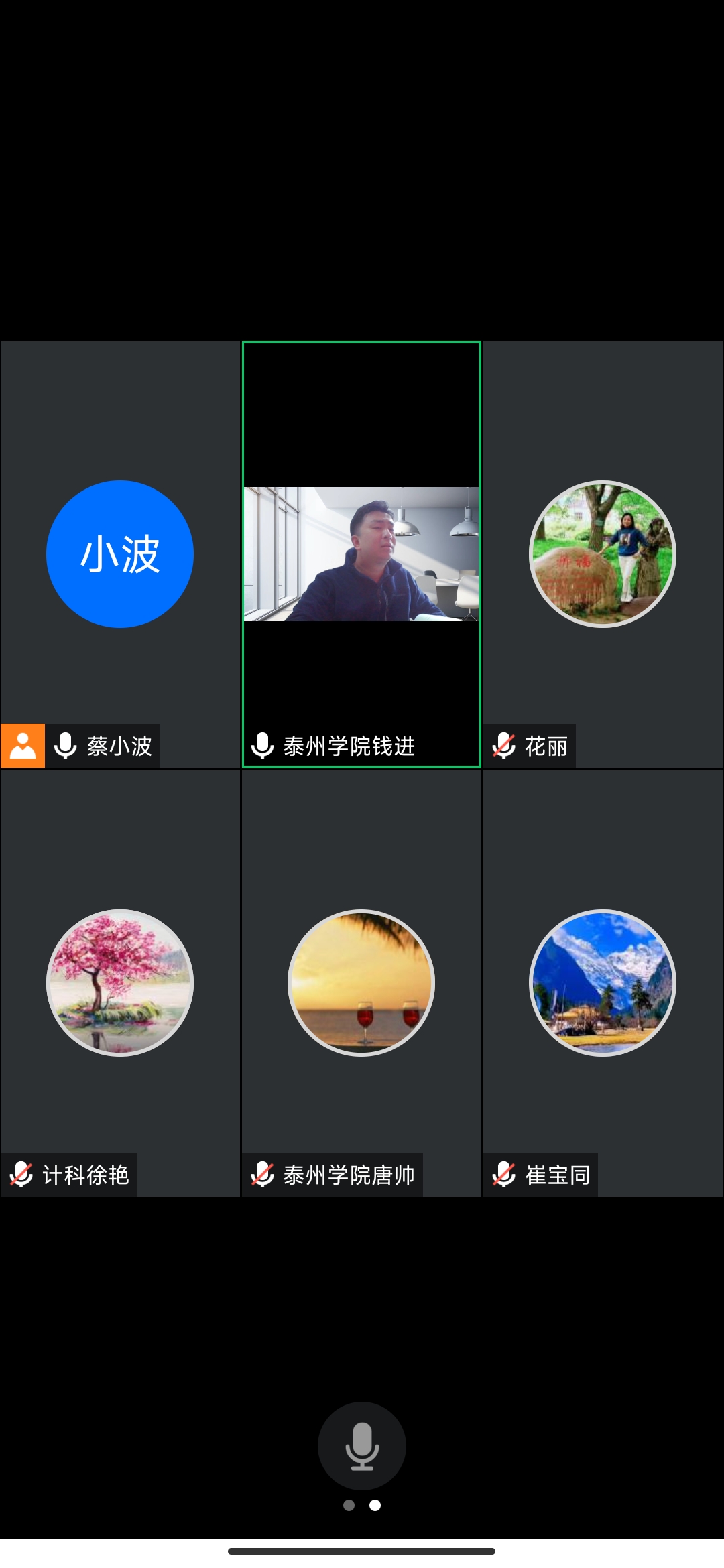Screen dimensions: 724x1568
Task: Tap 泰州学院唐帅's participant tile
Action: 361,983
